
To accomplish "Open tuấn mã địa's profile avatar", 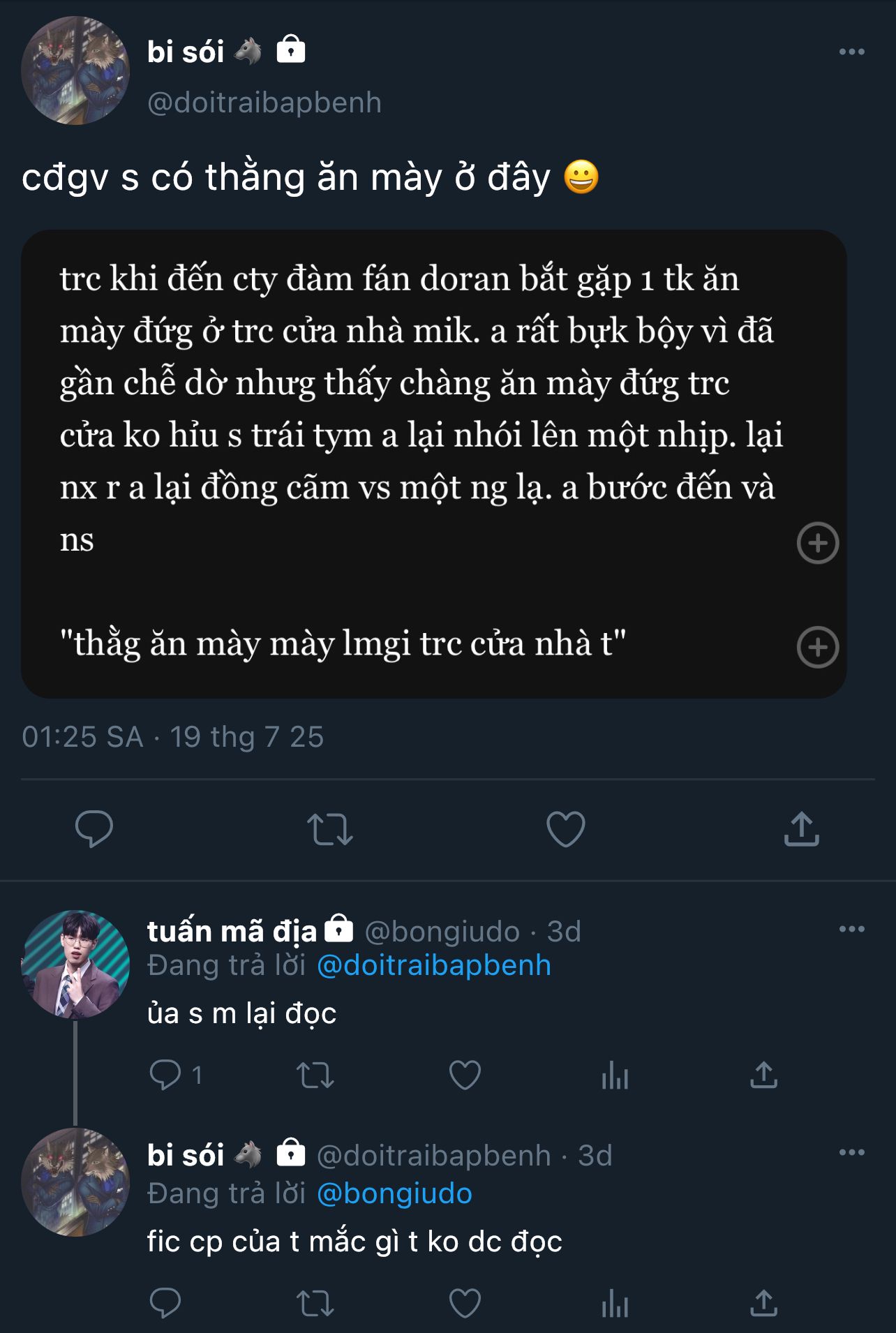I will click(x=75, y=965).
